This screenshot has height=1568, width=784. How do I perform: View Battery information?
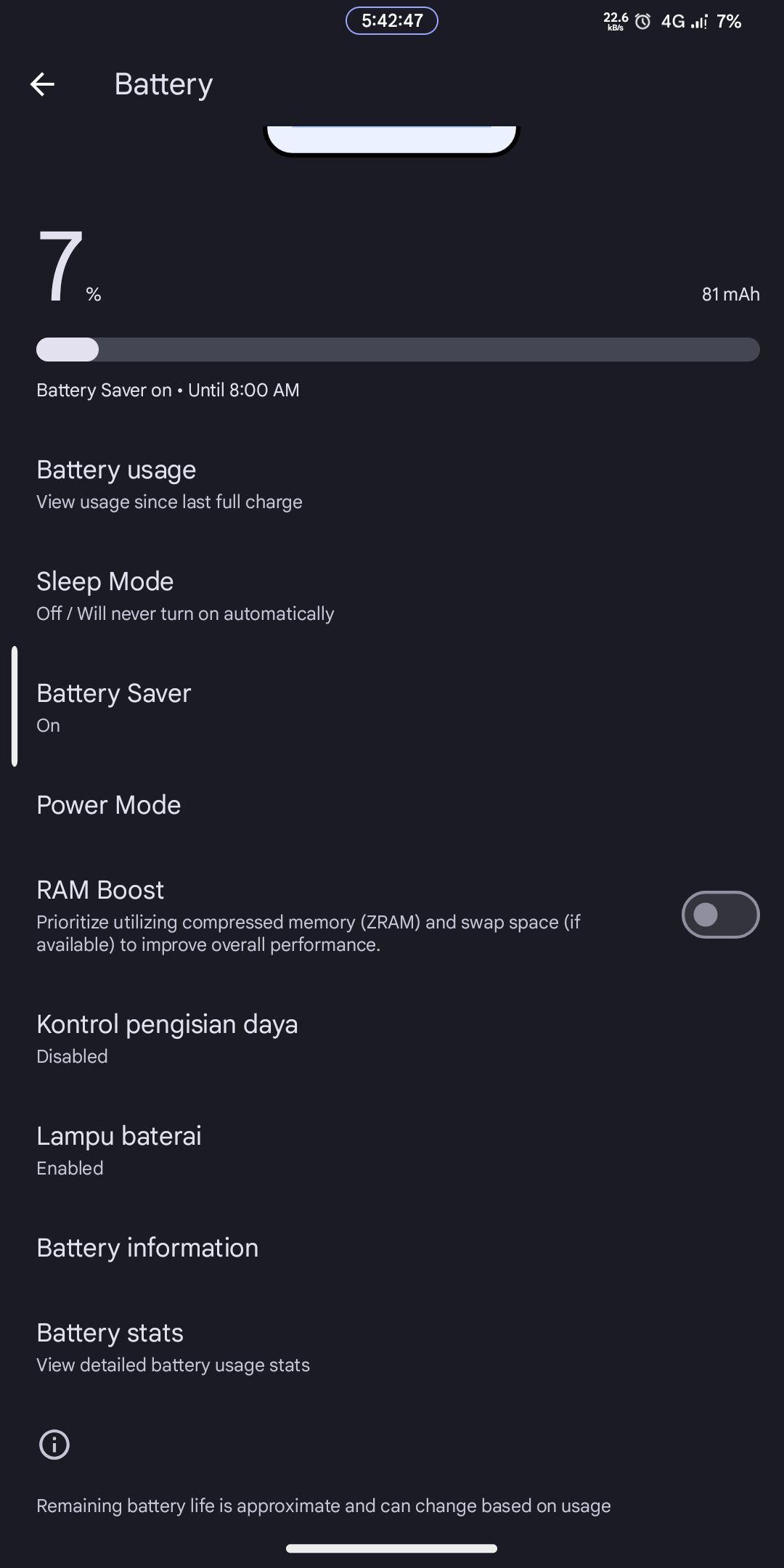(x=147, y=1248)
